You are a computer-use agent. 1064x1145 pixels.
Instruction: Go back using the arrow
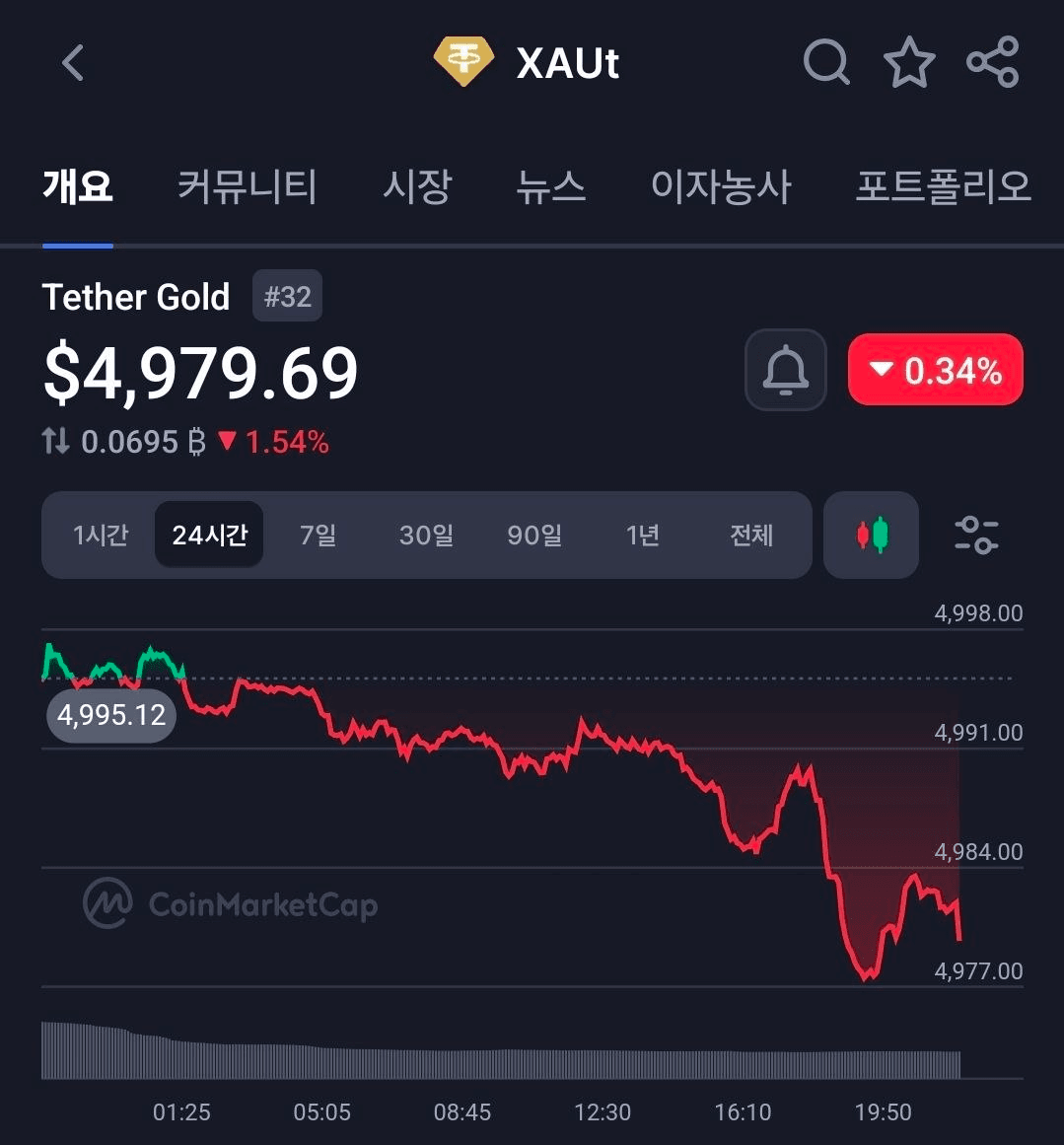click(x=73, y=63)
